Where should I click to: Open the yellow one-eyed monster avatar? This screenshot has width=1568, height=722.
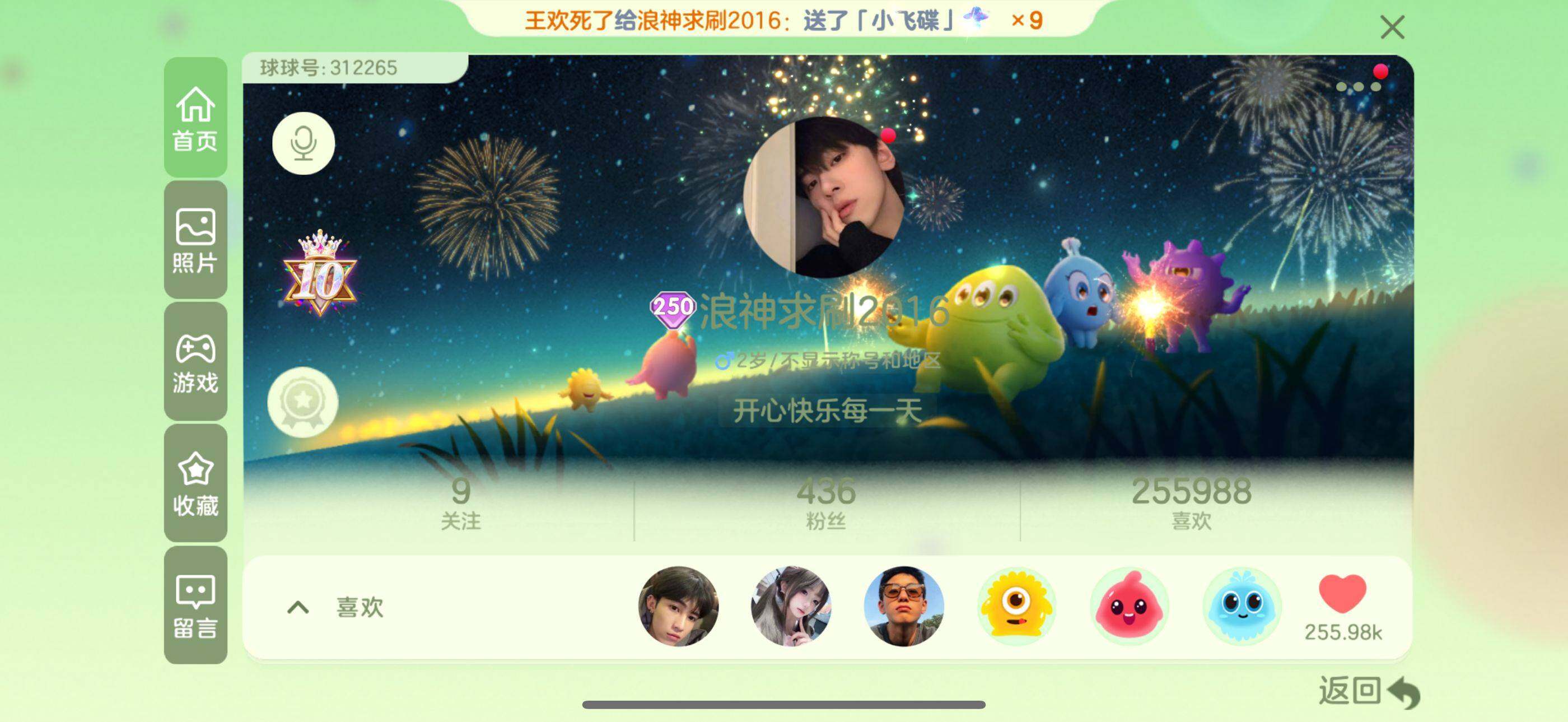(1016, 606)
